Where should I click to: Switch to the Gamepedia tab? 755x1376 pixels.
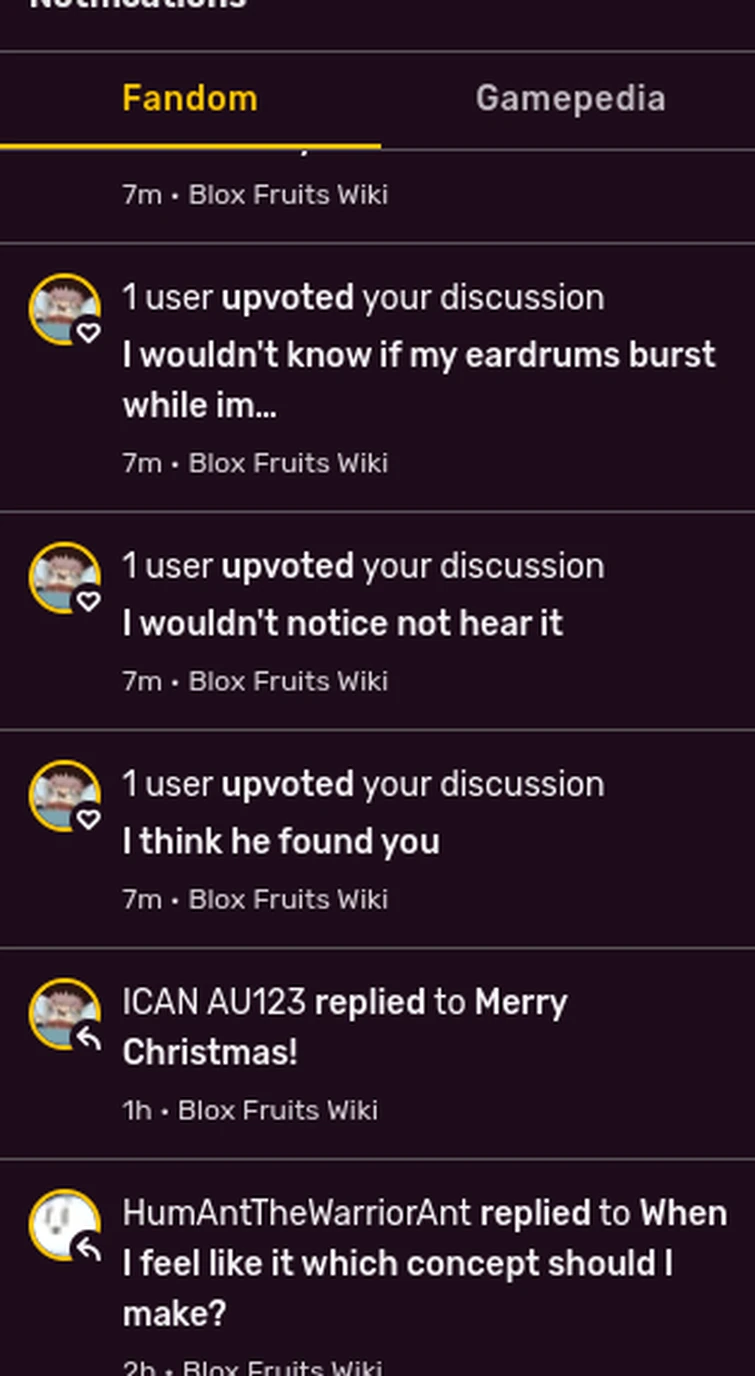click(x=570, y=99)
